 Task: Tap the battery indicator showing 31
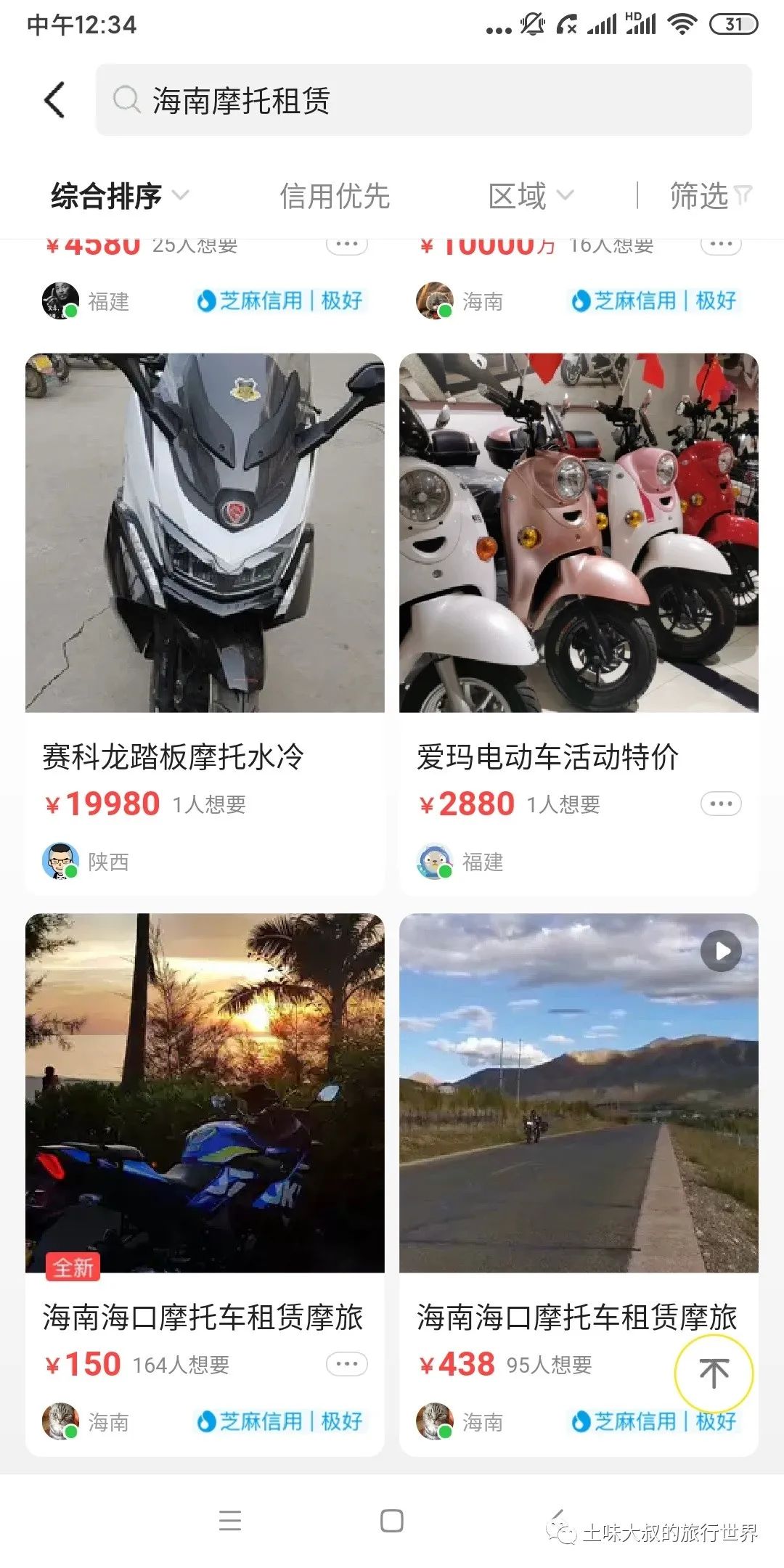tap(733, 23)
